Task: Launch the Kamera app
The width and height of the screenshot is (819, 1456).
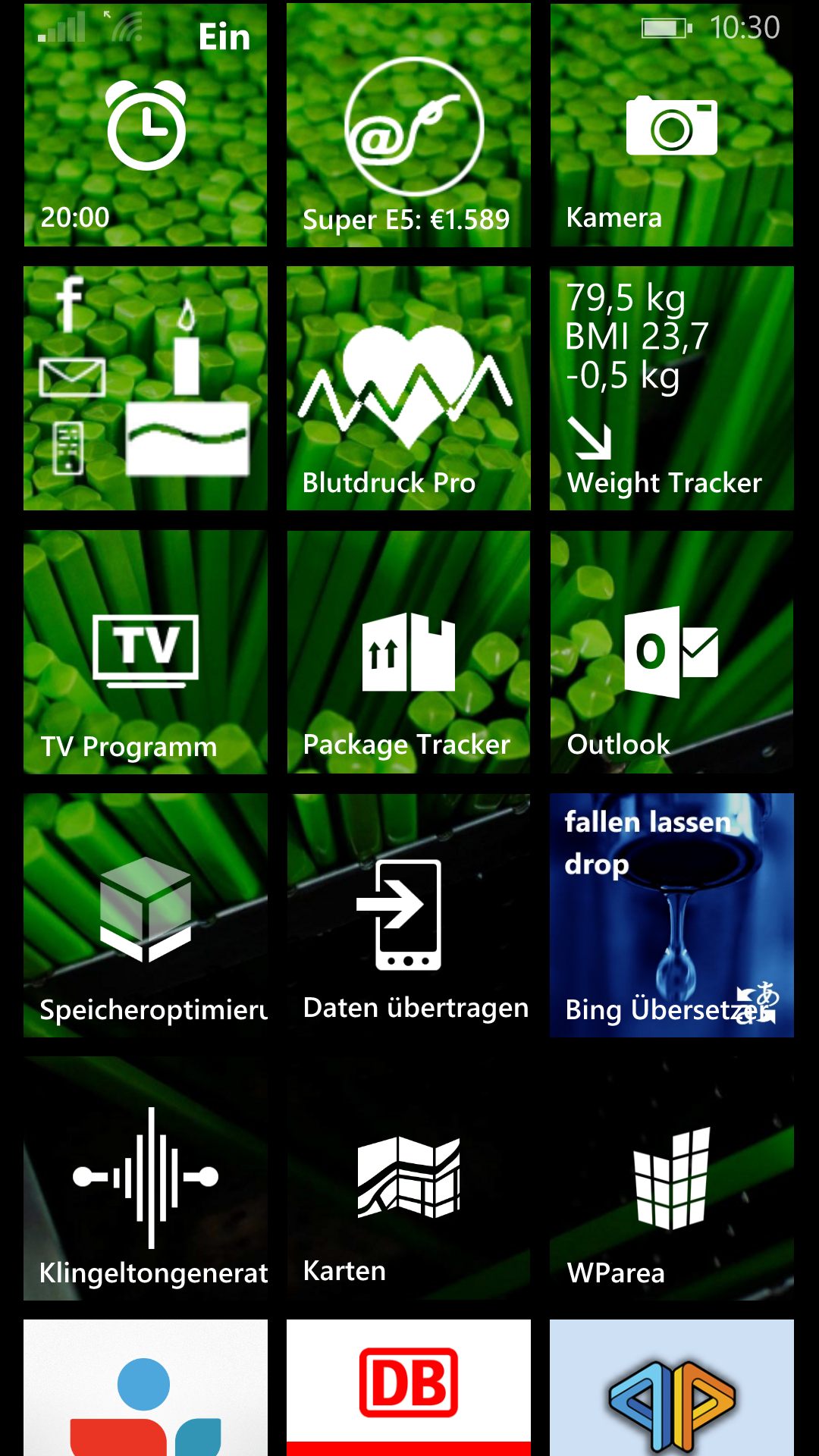Action: [671, 125]
